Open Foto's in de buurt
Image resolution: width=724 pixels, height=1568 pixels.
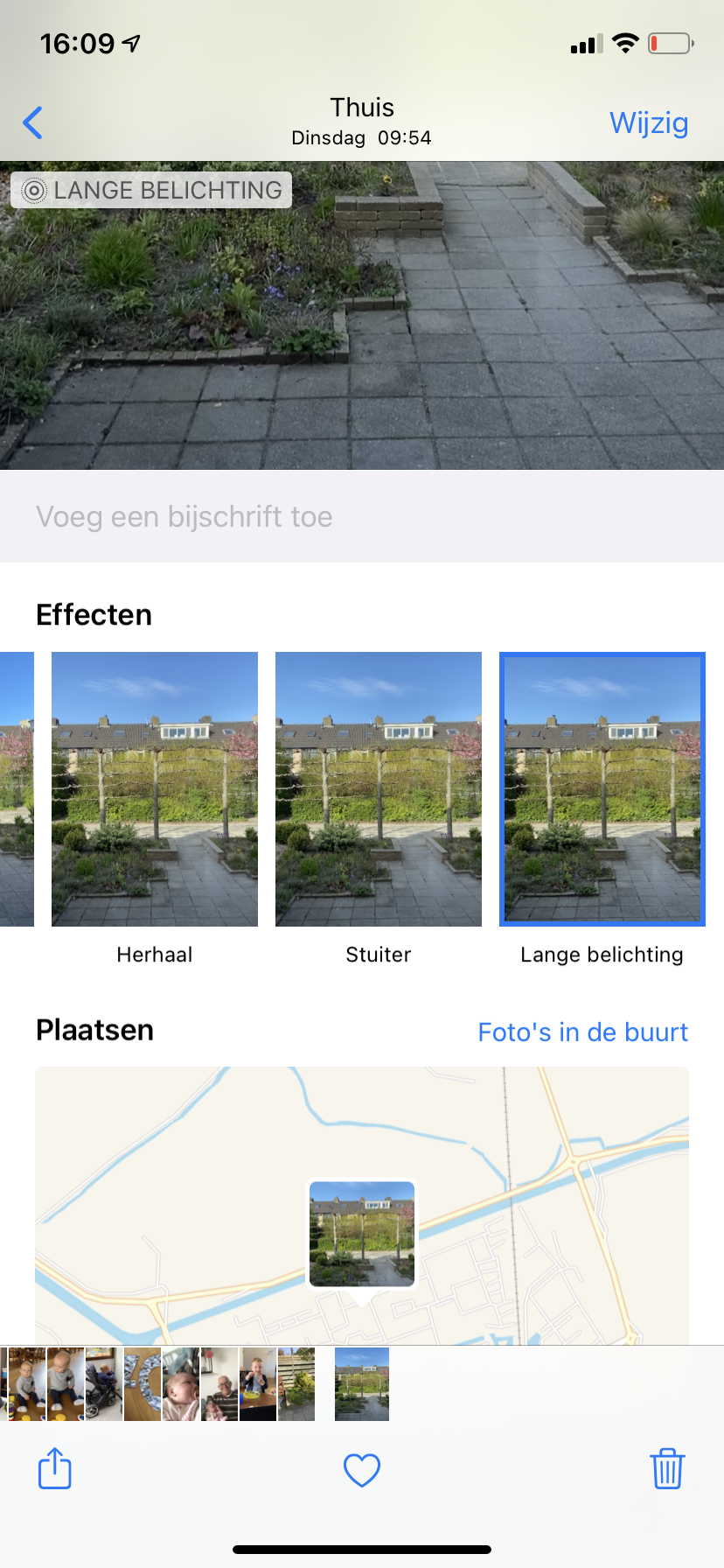[582, 1032]
